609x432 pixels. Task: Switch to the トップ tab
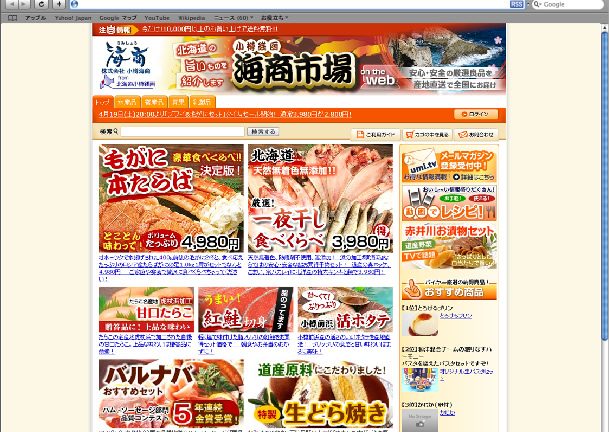[102, 102]
